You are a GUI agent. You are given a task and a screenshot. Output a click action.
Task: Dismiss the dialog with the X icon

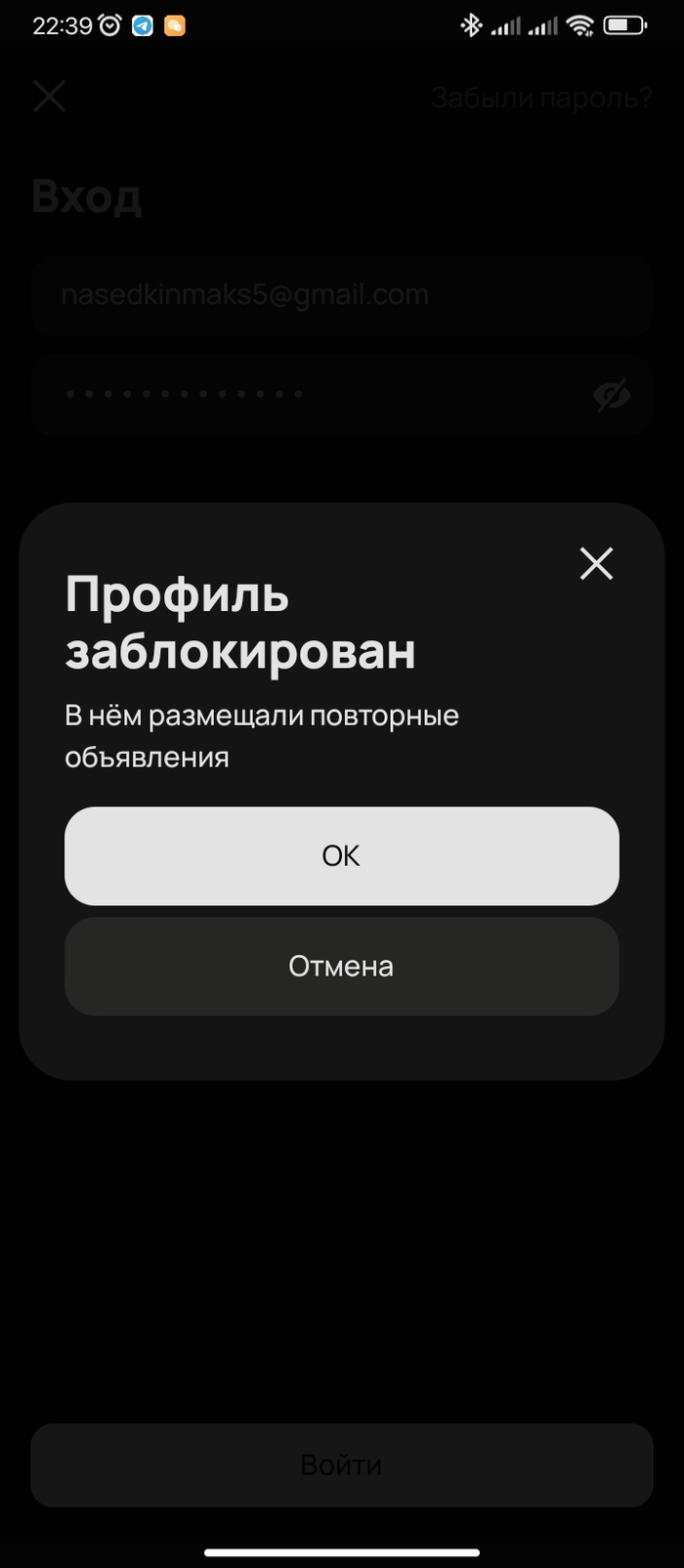point(596,564)
